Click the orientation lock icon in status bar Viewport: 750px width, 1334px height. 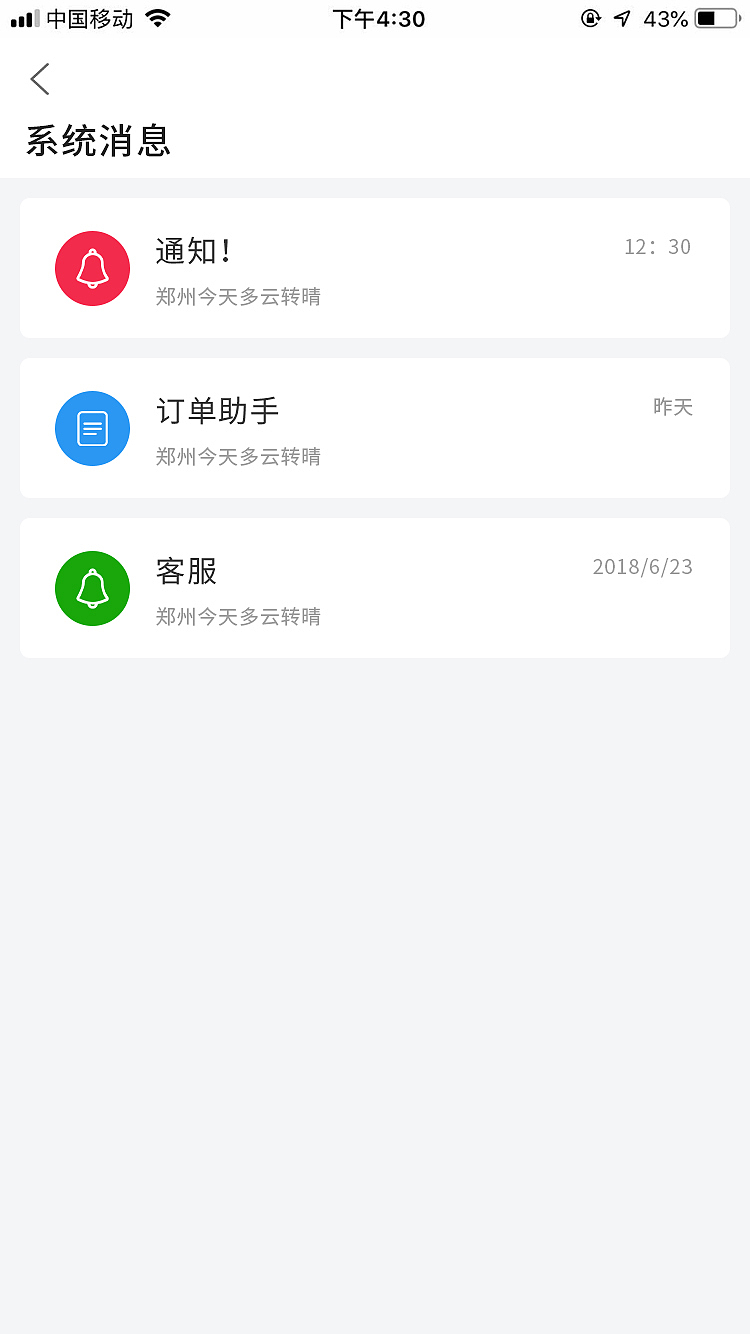(589, 18)
